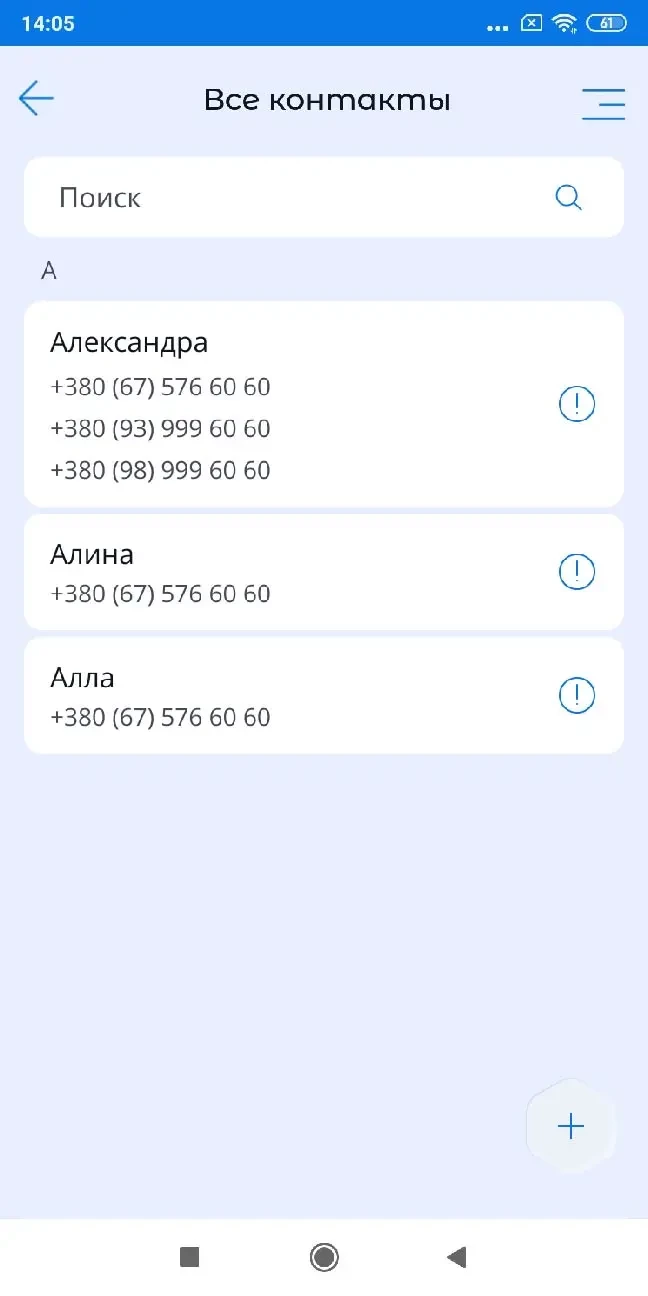
Task: Open the Александра contact card
Action: pyautogui.click(x=280, y=404)
